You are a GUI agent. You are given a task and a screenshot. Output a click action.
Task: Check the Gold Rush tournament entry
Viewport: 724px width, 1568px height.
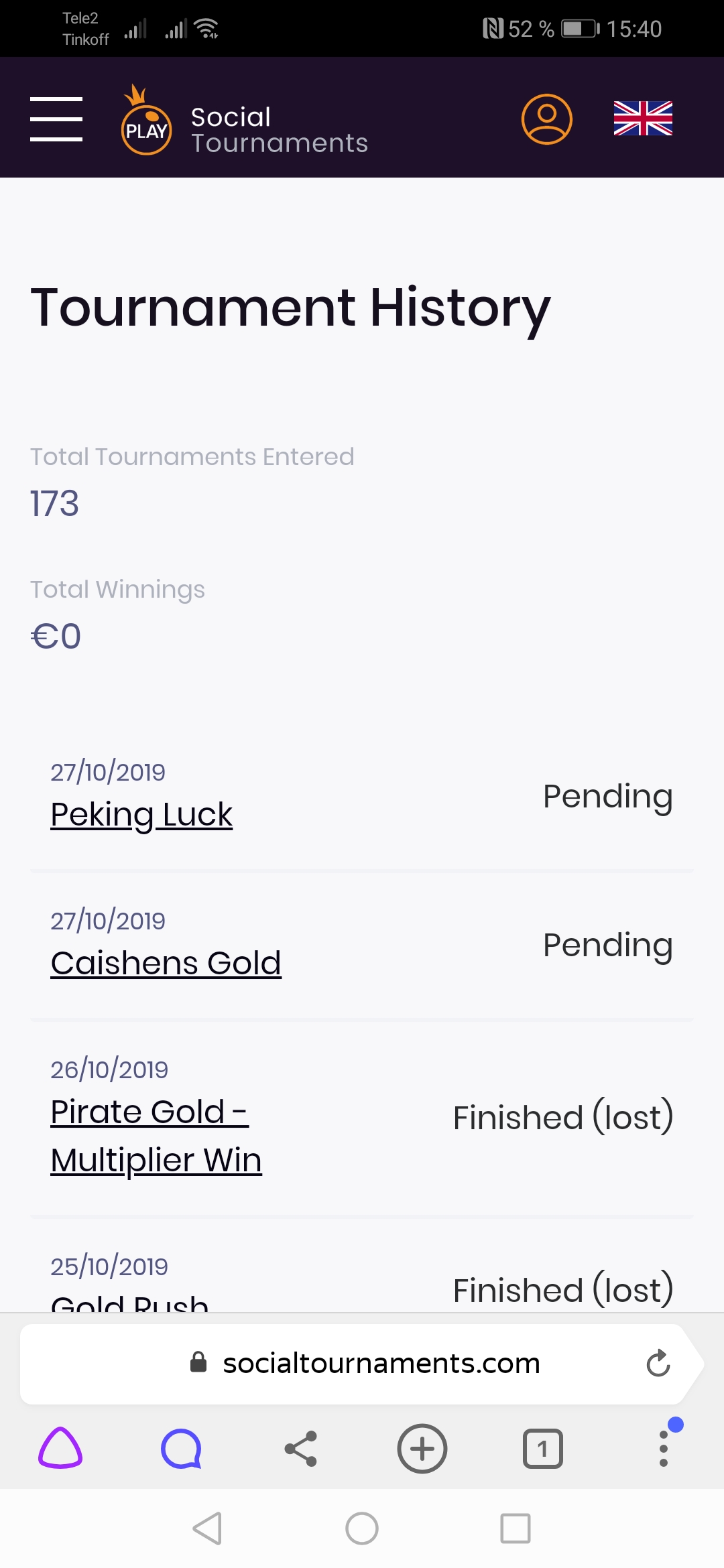(129, 1300)
